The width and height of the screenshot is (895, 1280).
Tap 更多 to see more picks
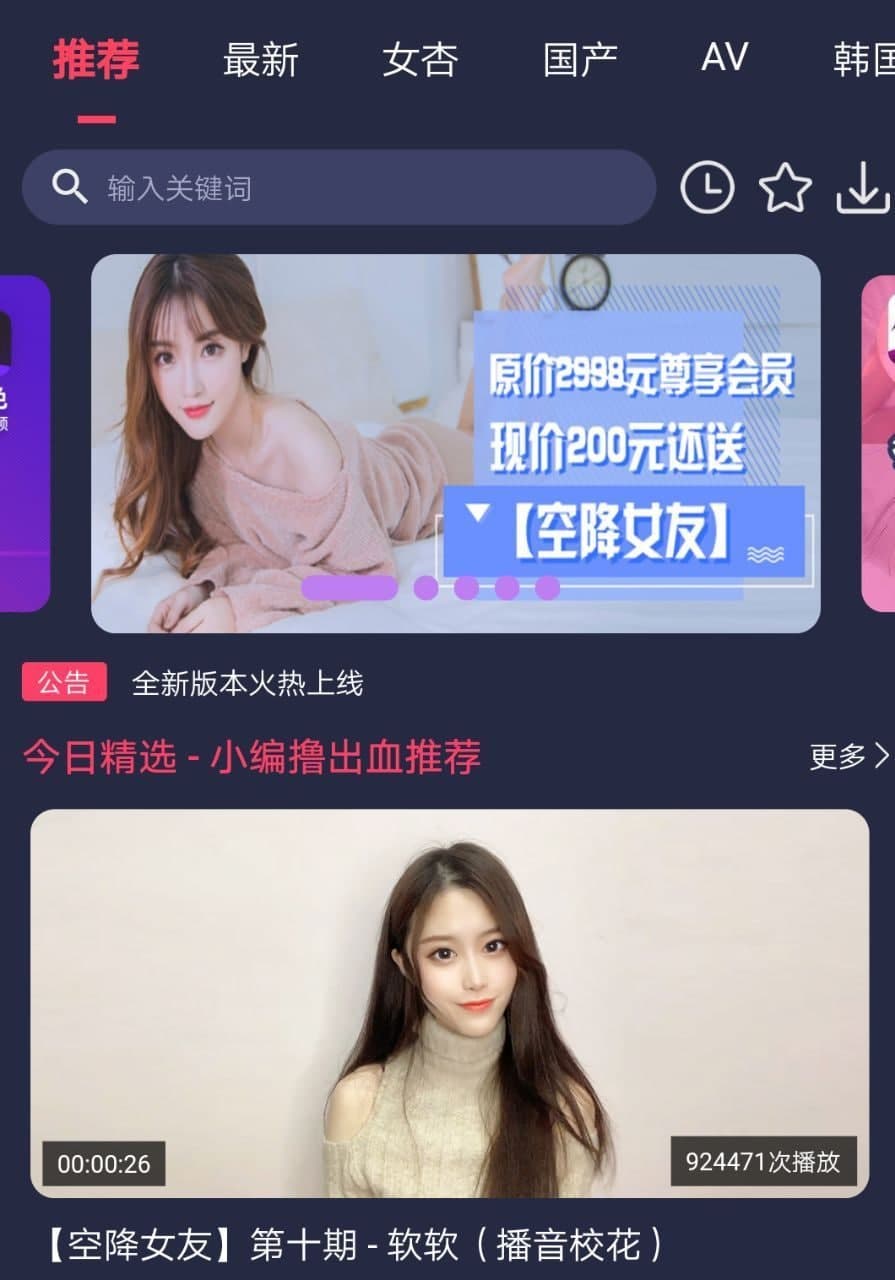click(847, 756)
